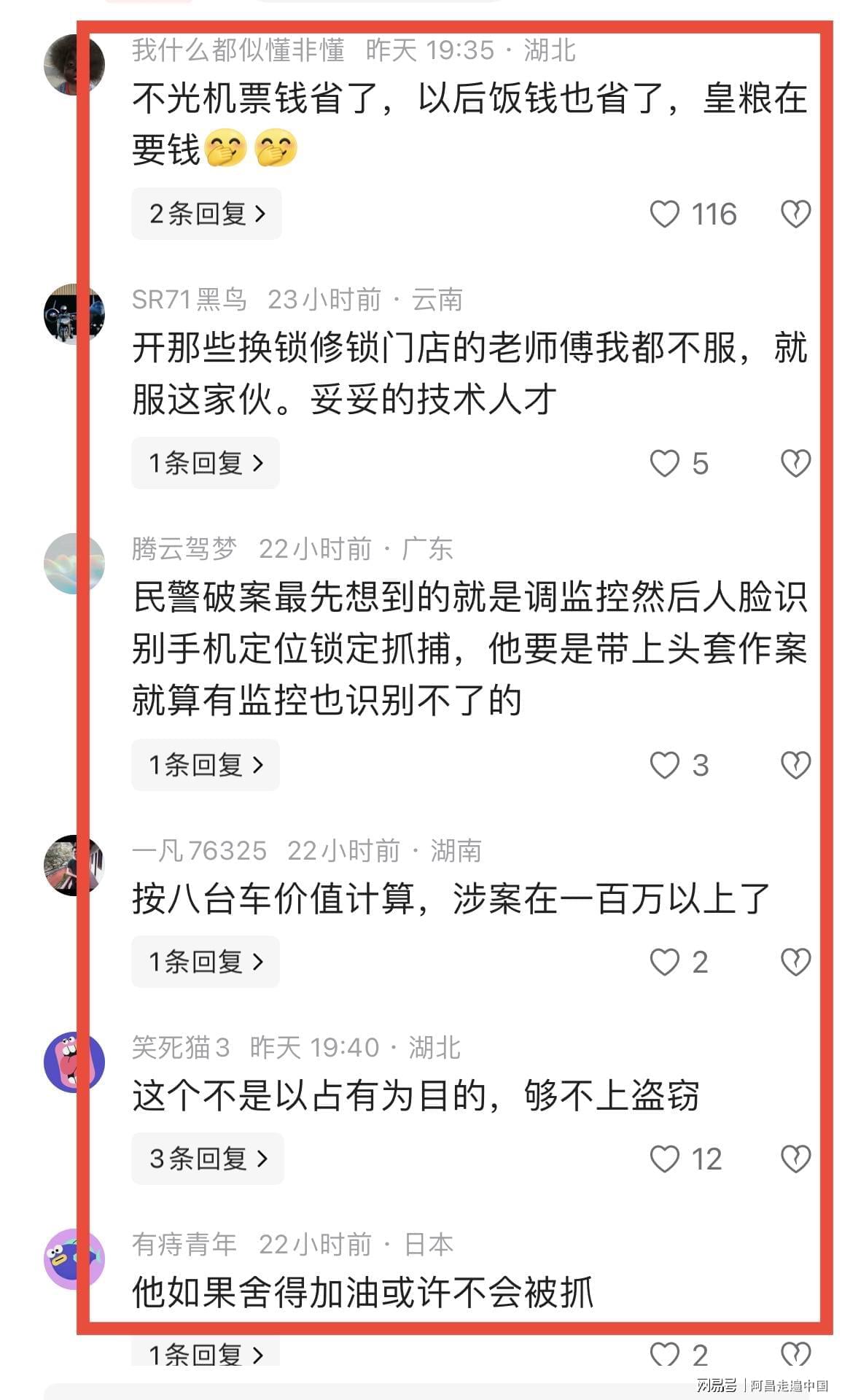Open the profile avatar of 我什么都似懂非懂
This screenshot has width=842, height=1400.
74,64
